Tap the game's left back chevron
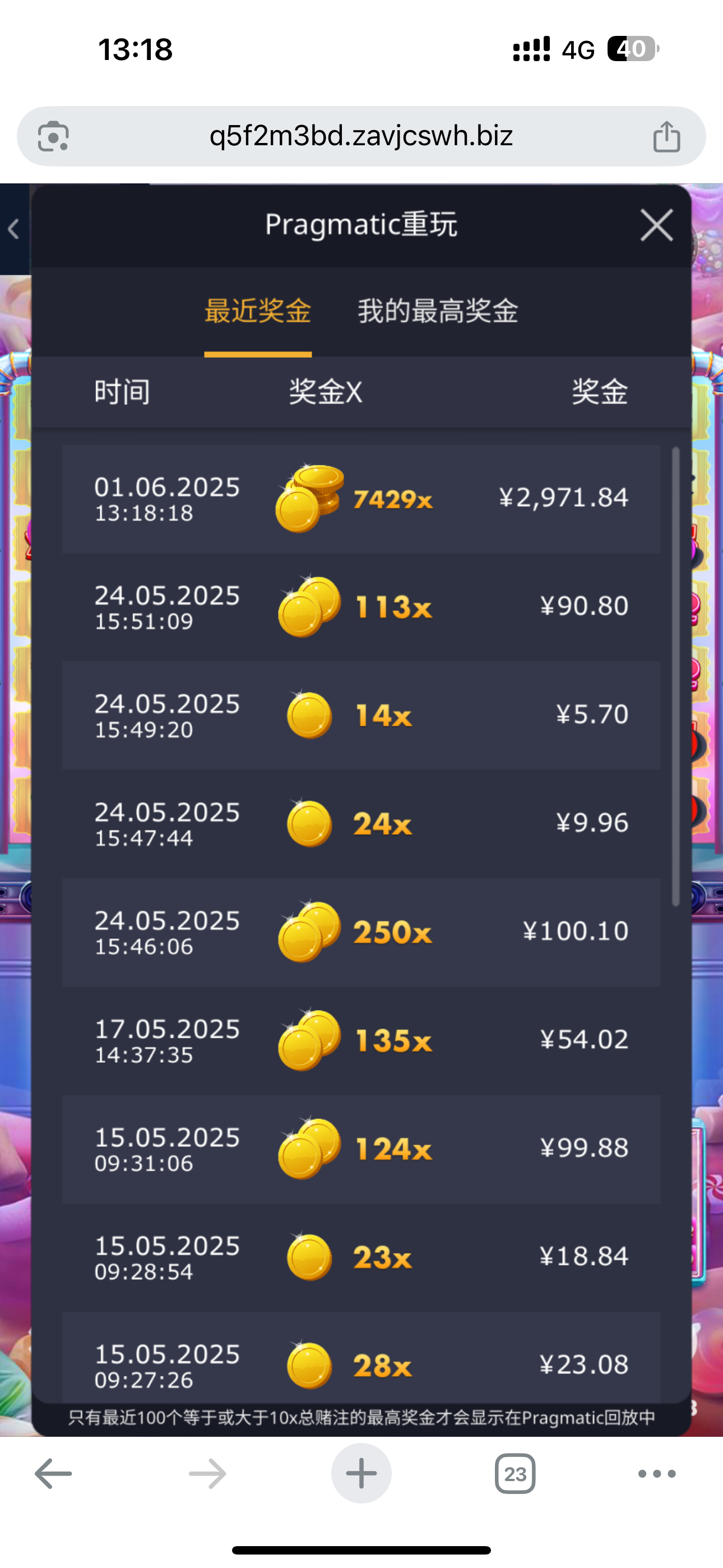Image resolution: width=723 pixels, height=1568 pixels. [x=13, y=229]
